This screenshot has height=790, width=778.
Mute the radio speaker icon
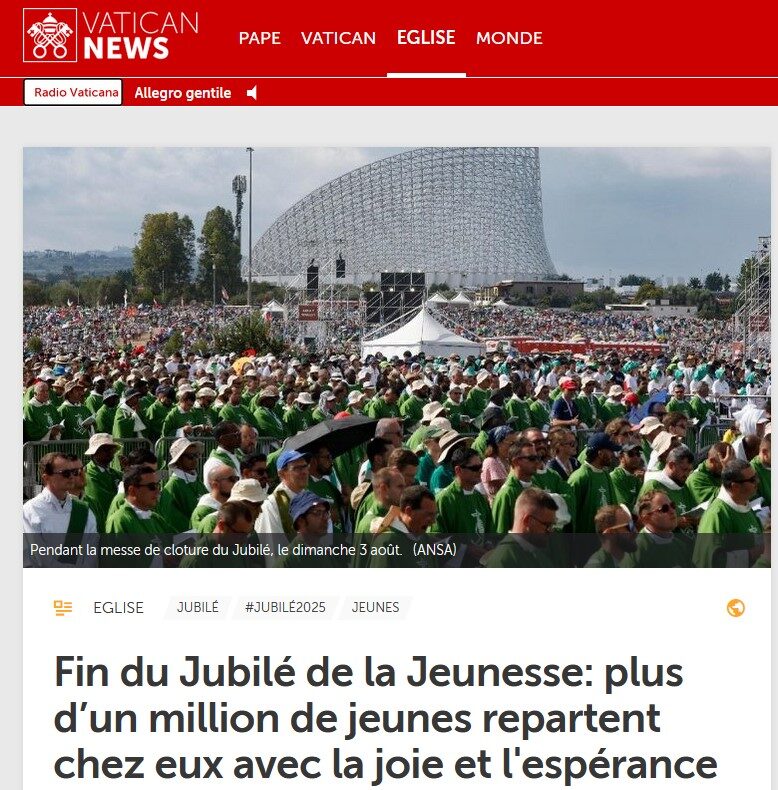coord(252,93)
